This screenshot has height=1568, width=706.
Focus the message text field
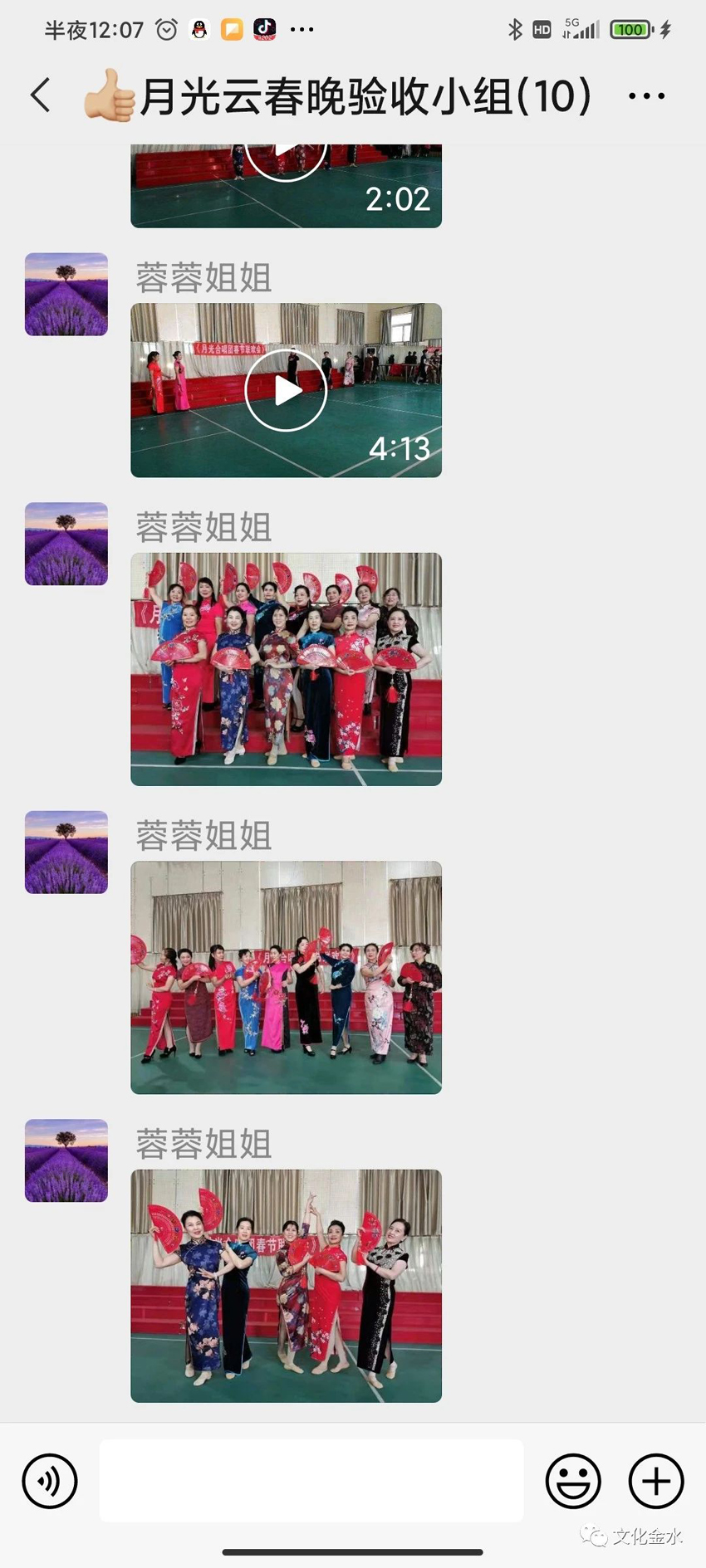click(311, 1481)
